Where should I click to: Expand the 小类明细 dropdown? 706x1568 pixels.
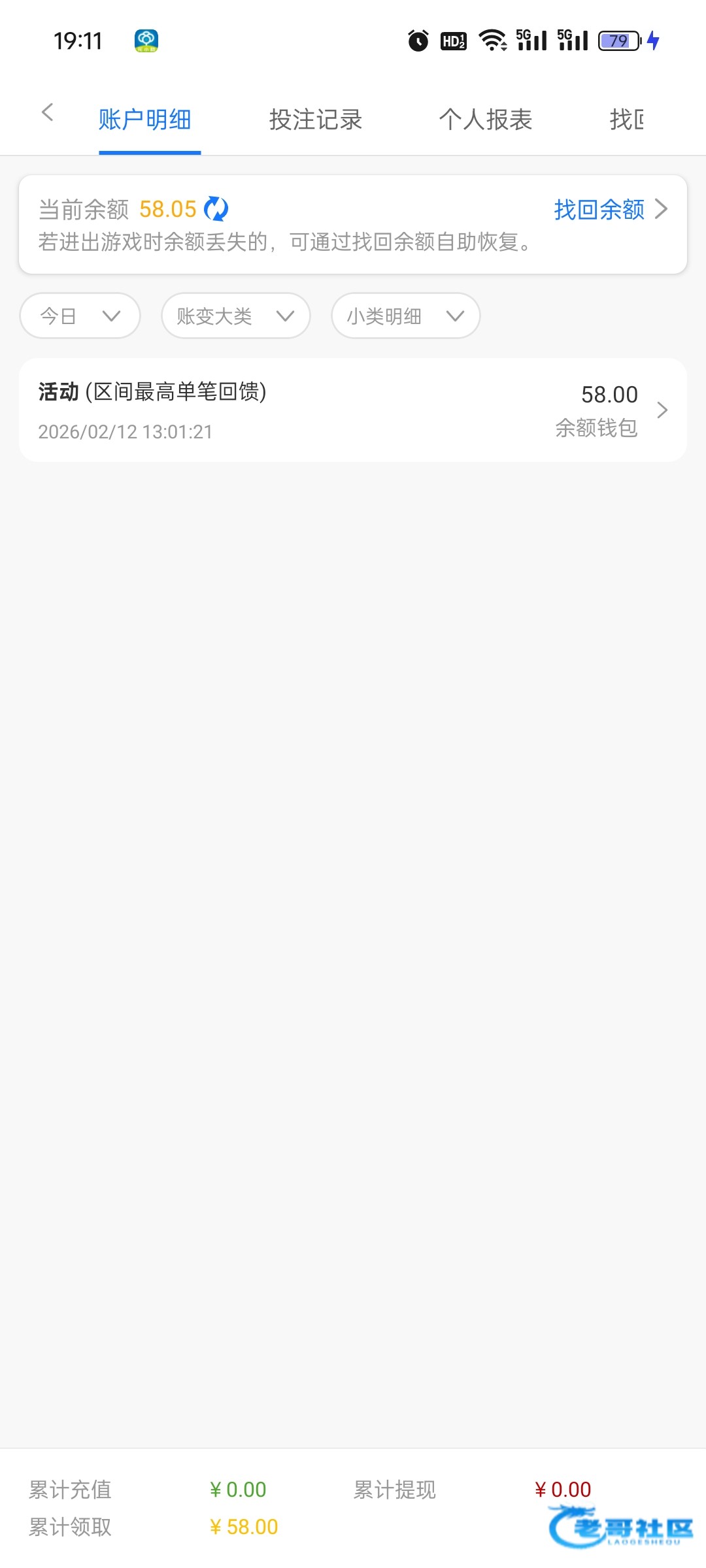[405, 316]
